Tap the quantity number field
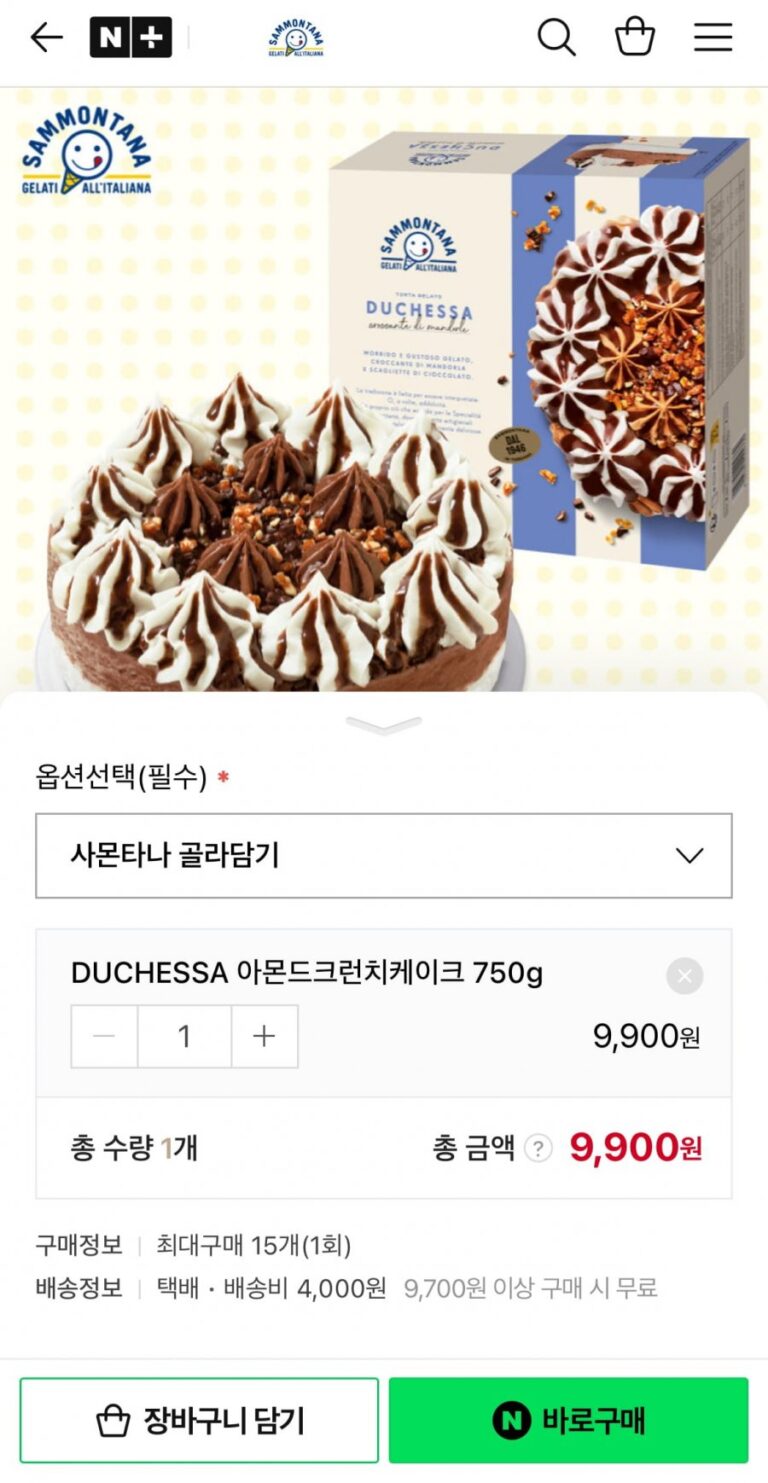The width and height of the screenshot is (768, 1483). pyautogui.click(x=184, y=1036)
